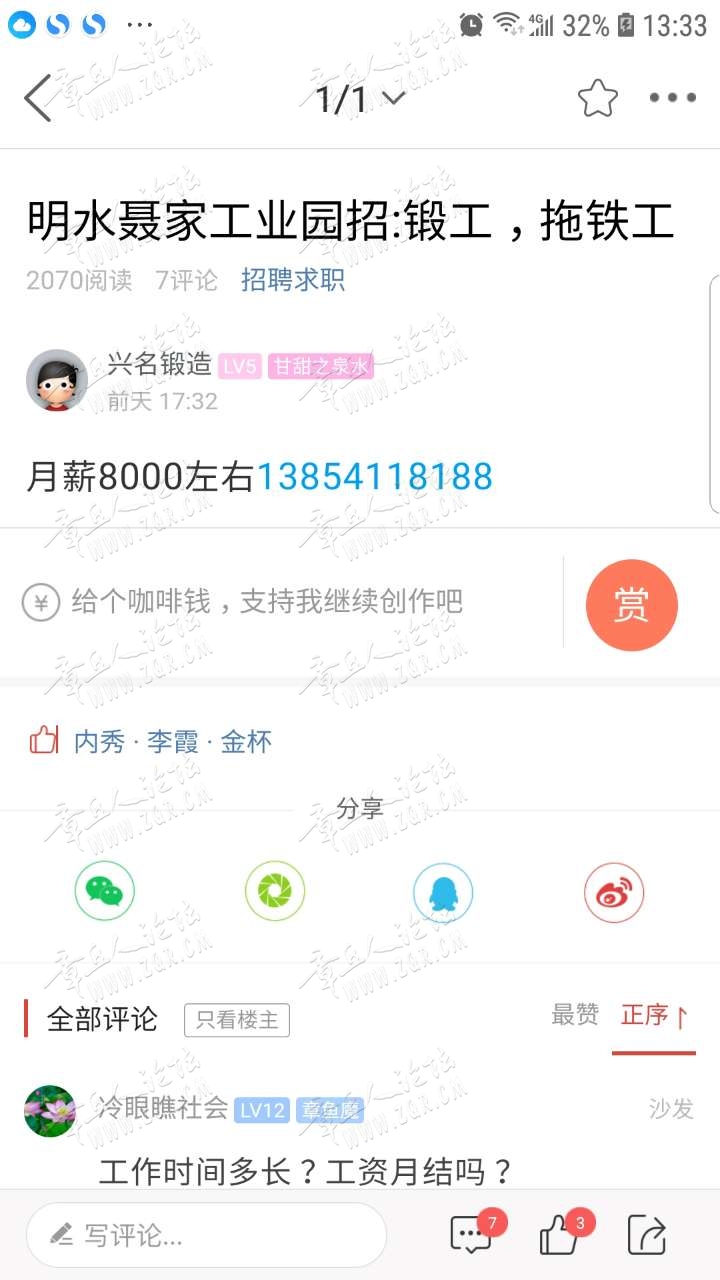Open the 1/1 page dropdown

pos(360,98)
